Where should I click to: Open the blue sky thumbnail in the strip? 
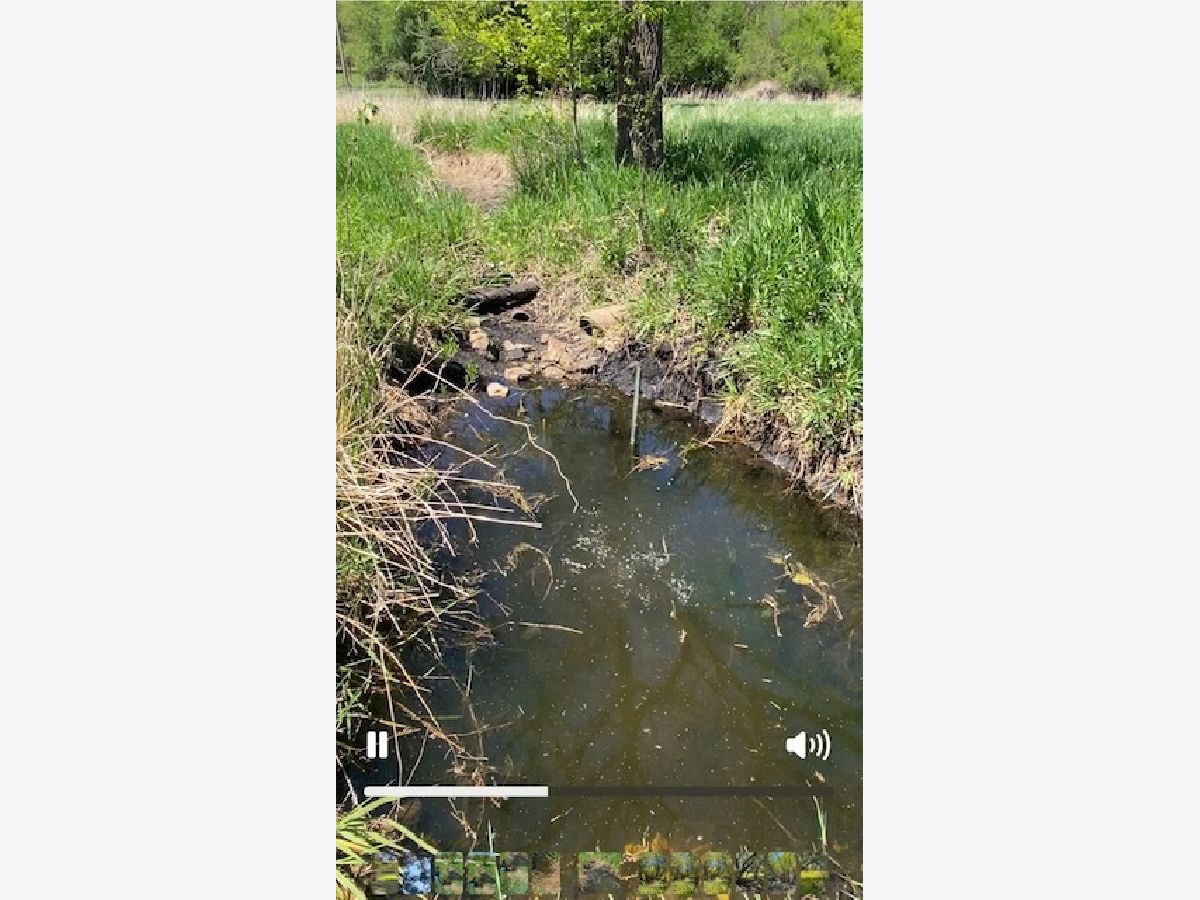pyautogui.click(x=417, y=874)
